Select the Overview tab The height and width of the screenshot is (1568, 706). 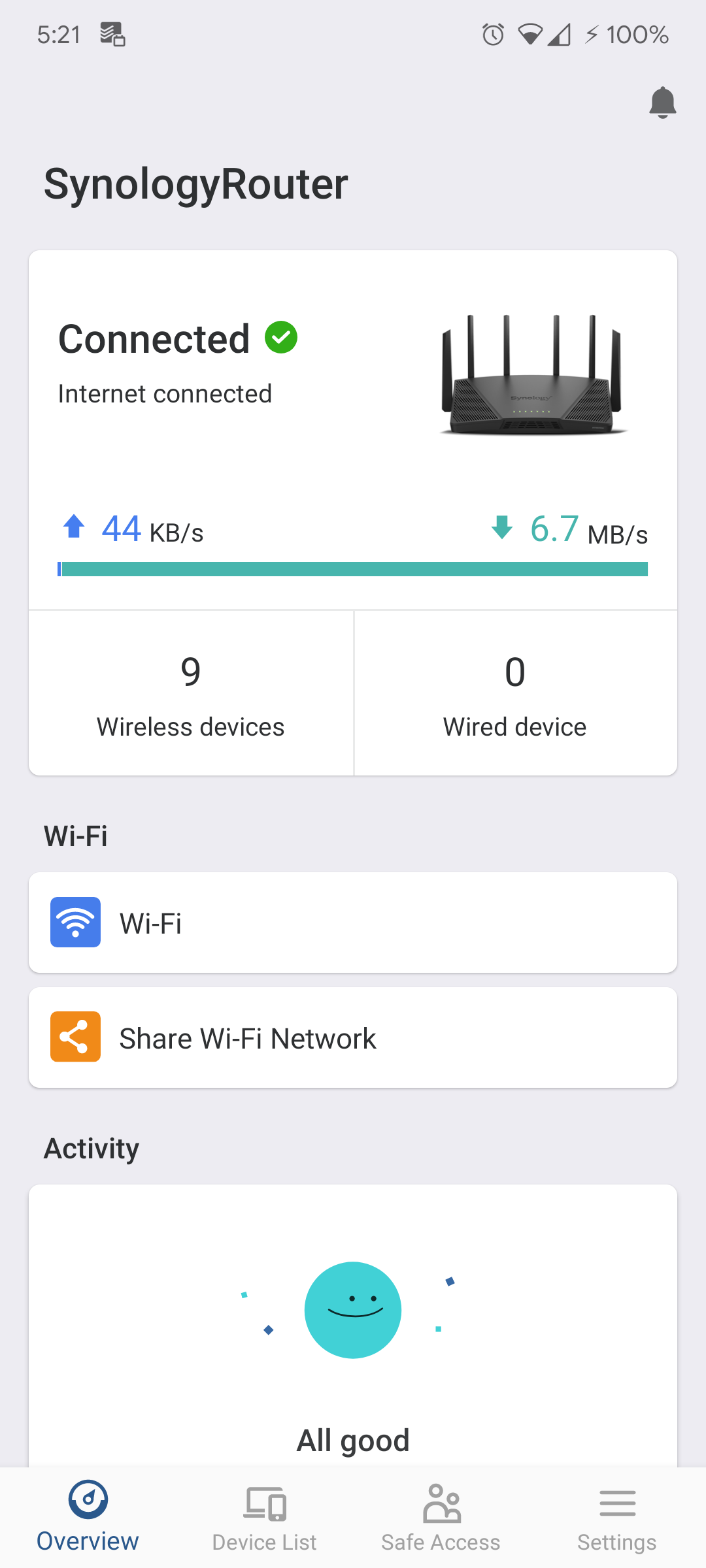point(88,1518)
